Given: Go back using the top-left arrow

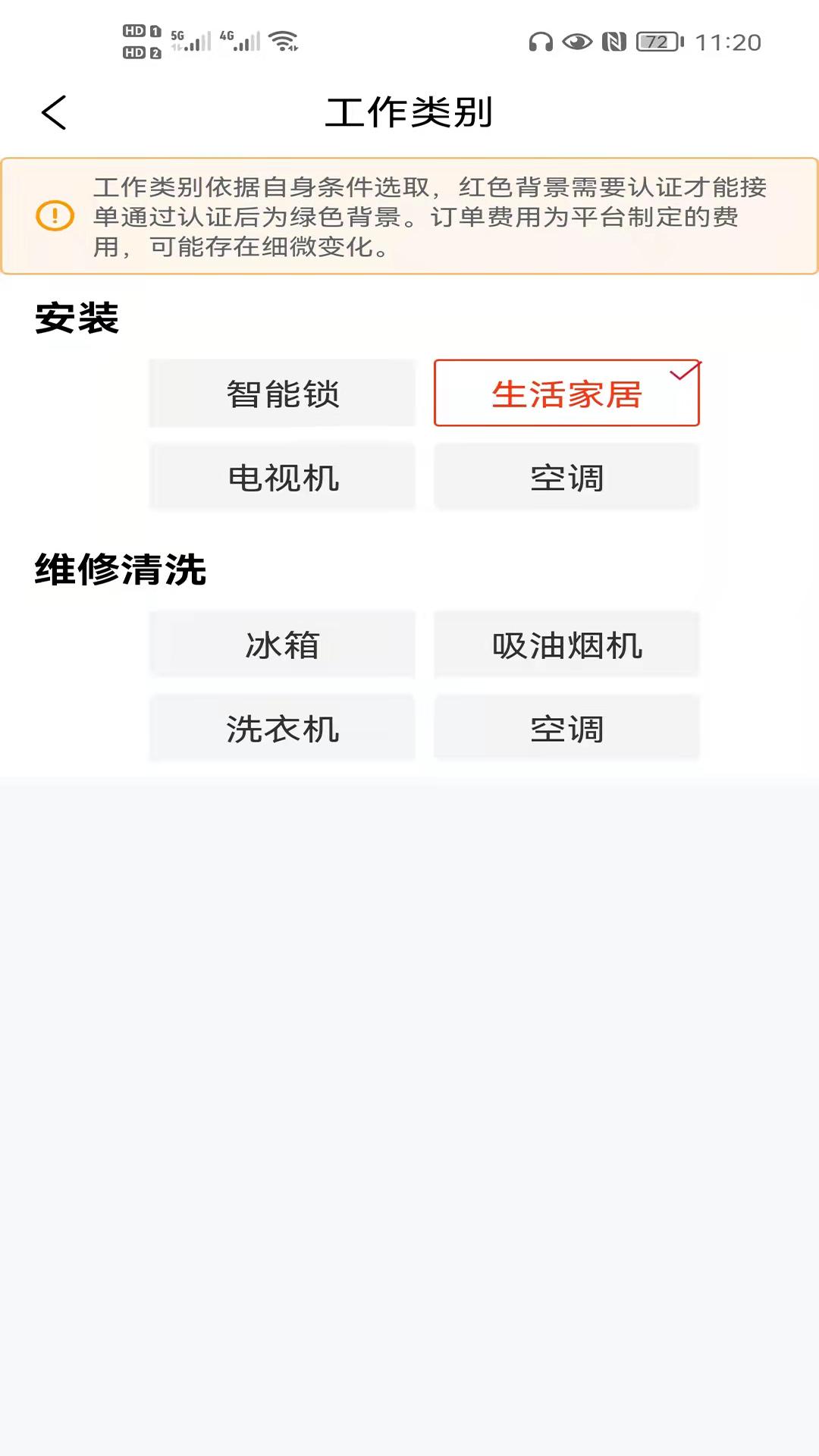Looking at the screenshot, I should (55, 113).
